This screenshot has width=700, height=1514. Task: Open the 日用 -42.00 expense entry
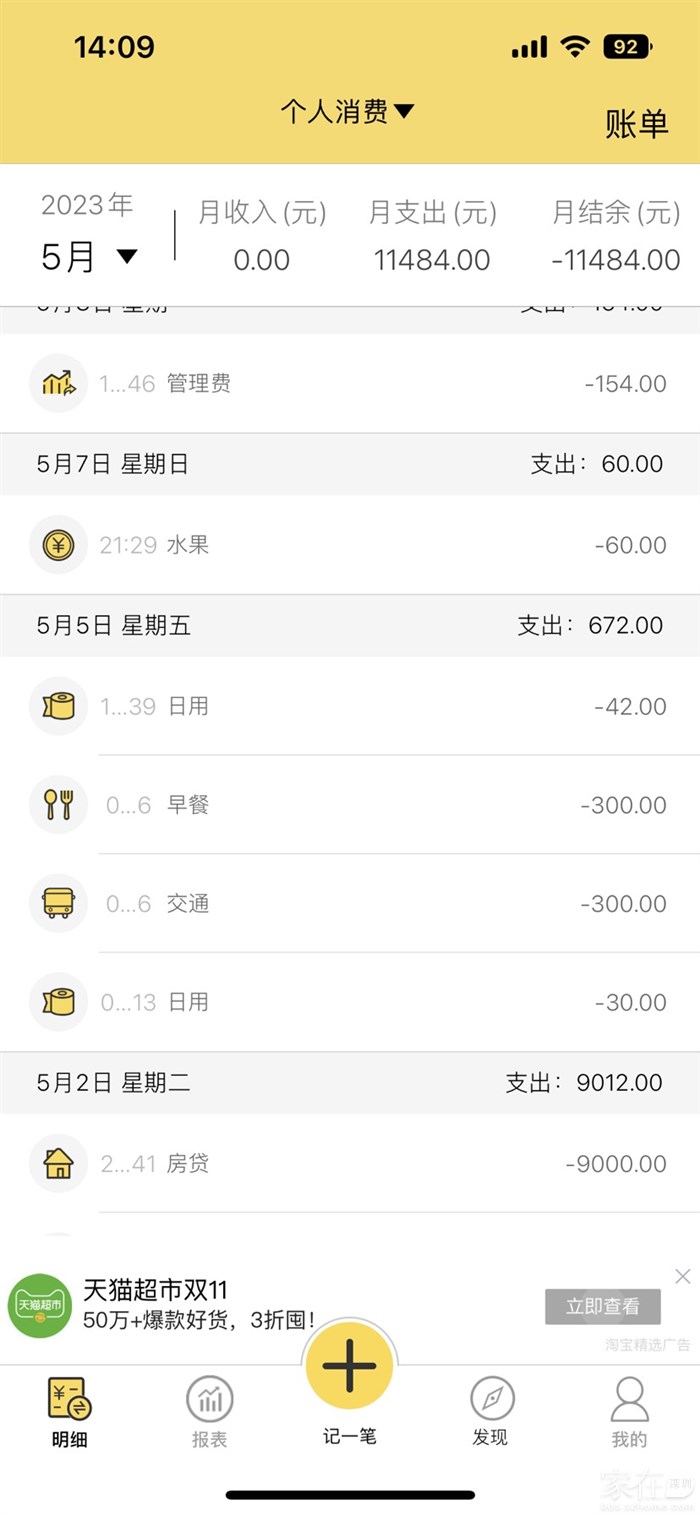pos(350,706)
